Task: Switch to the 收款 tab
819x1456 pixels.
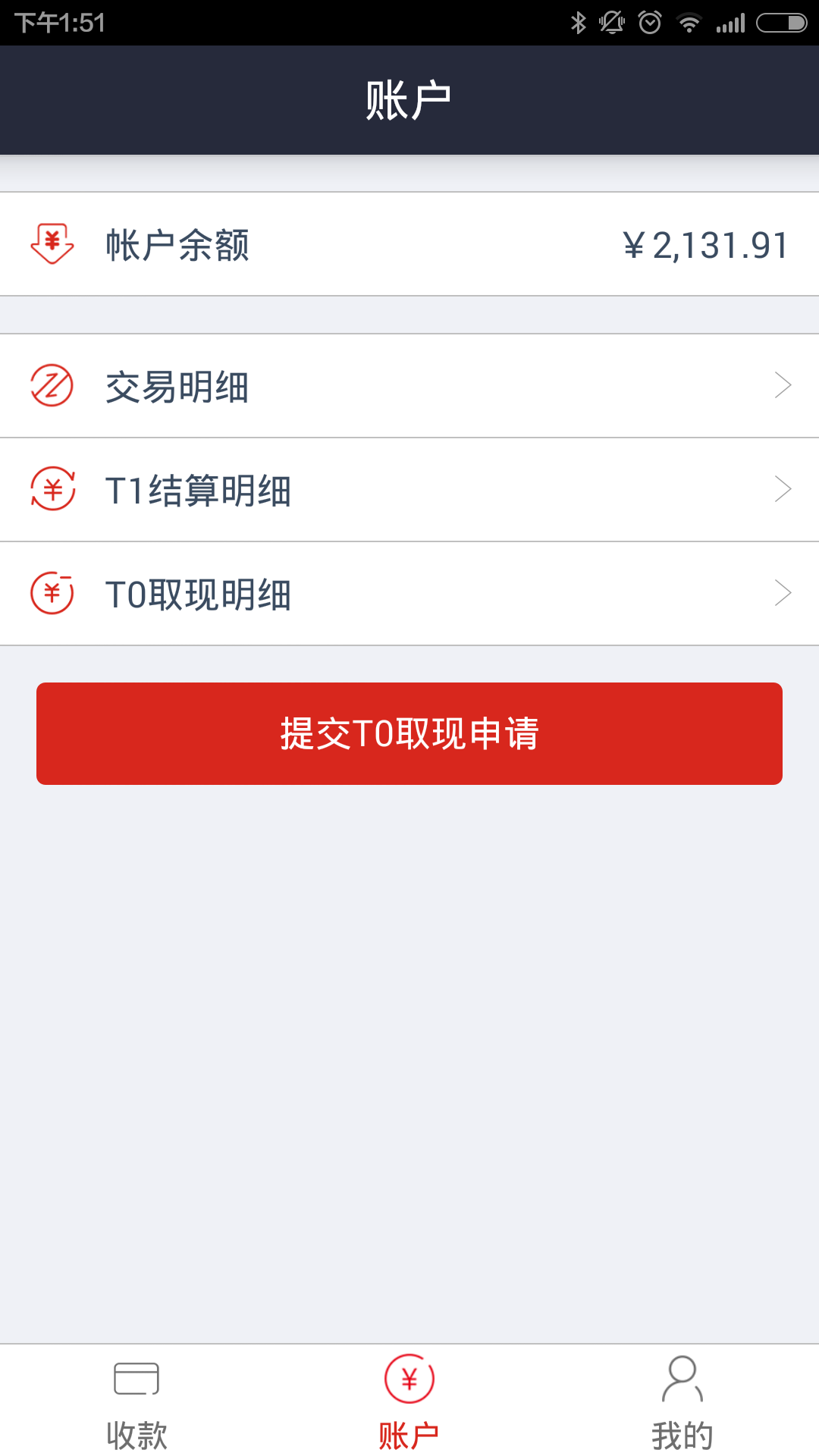Action: (136, 1401)
